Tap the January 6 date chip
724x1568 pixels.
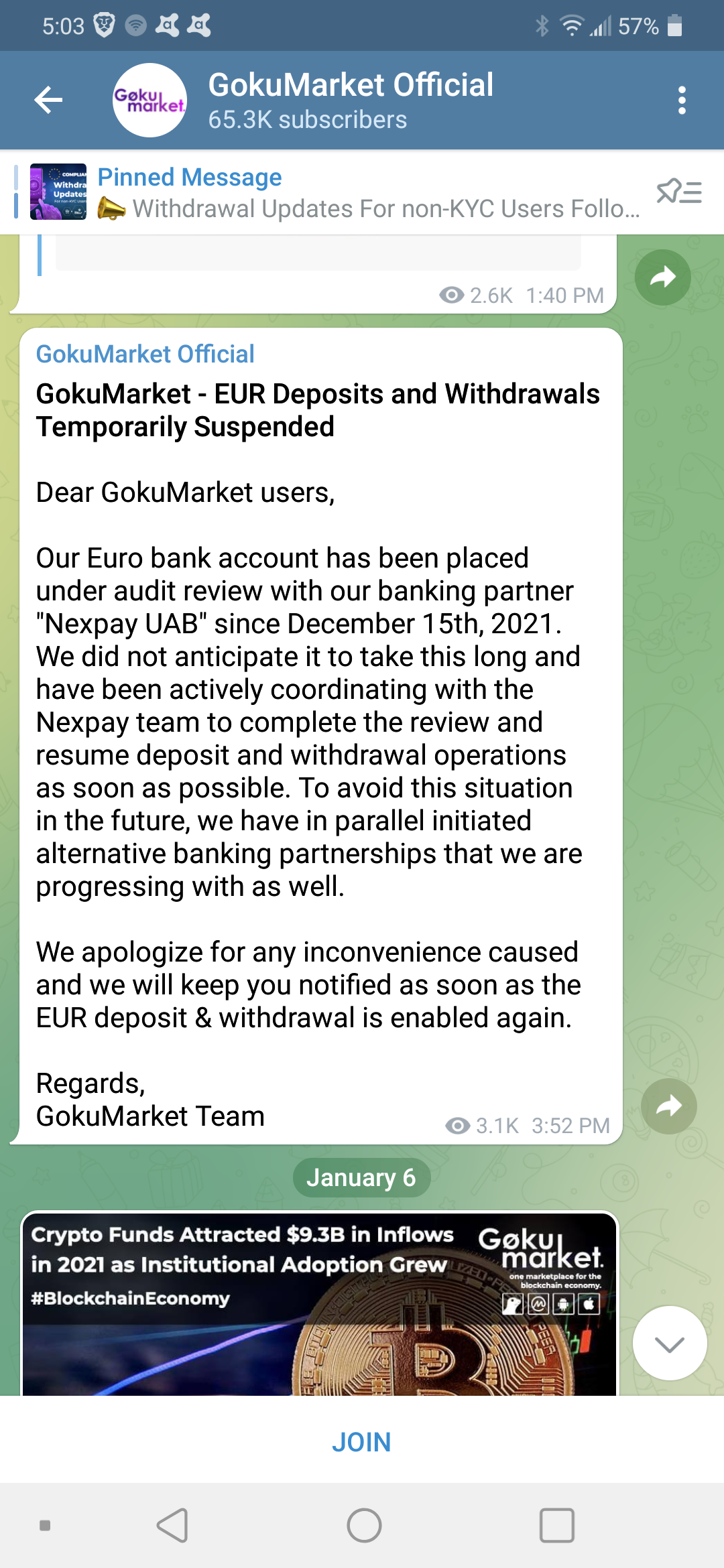(x=361, y=1177)
